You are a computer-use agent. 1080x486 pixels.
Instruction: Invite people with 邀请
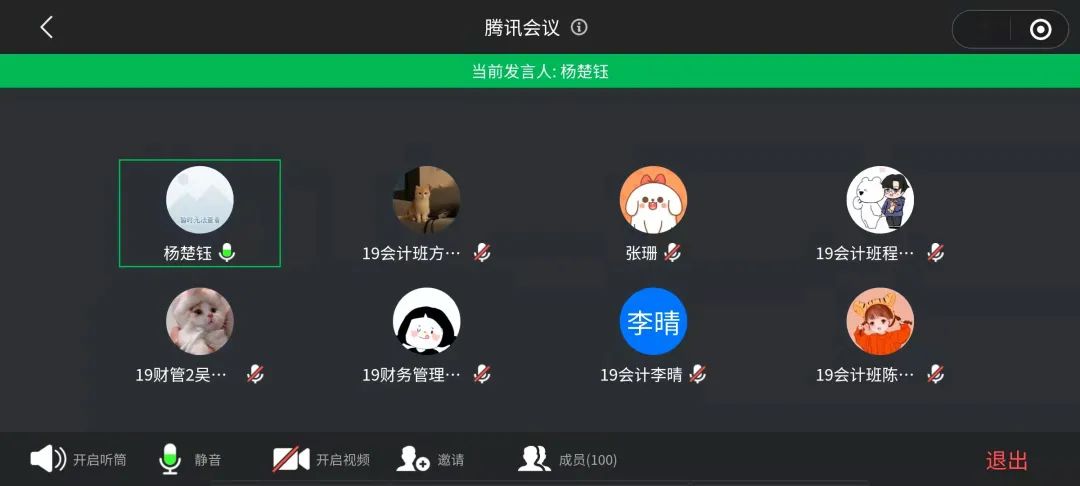click(431, 460)
